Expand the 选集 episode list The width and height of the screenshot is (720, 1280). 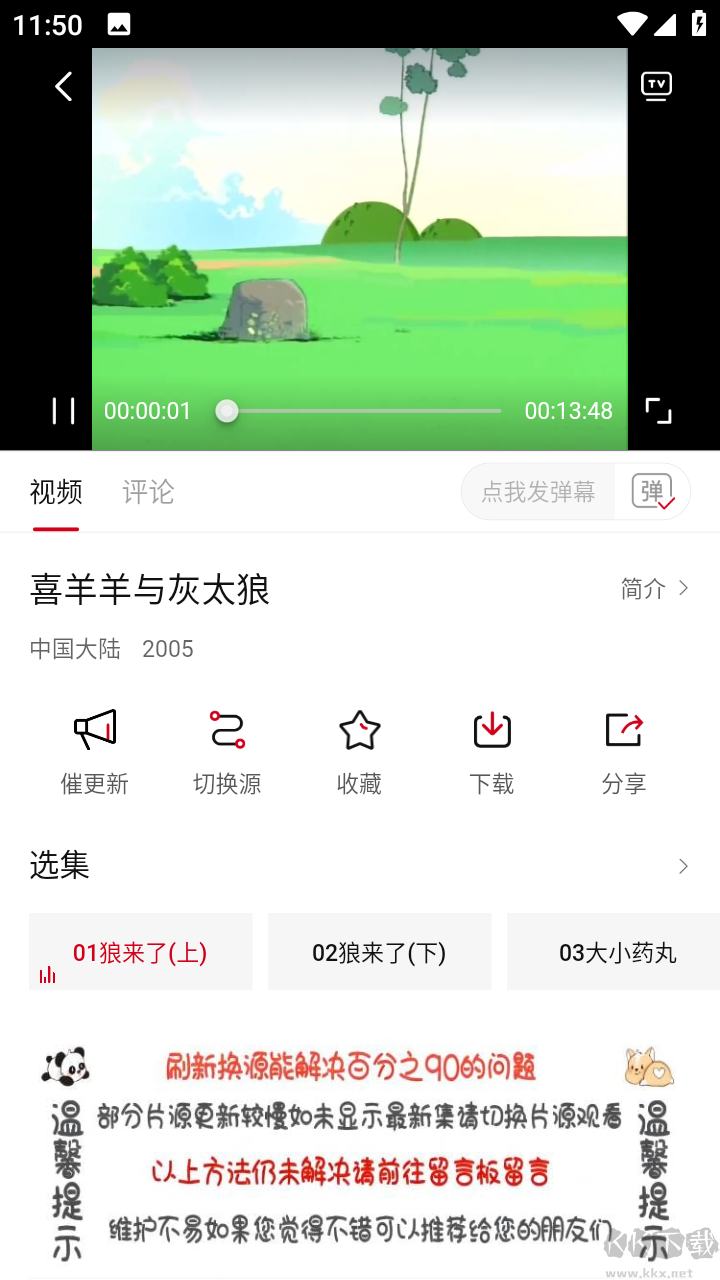pos(683,866)
